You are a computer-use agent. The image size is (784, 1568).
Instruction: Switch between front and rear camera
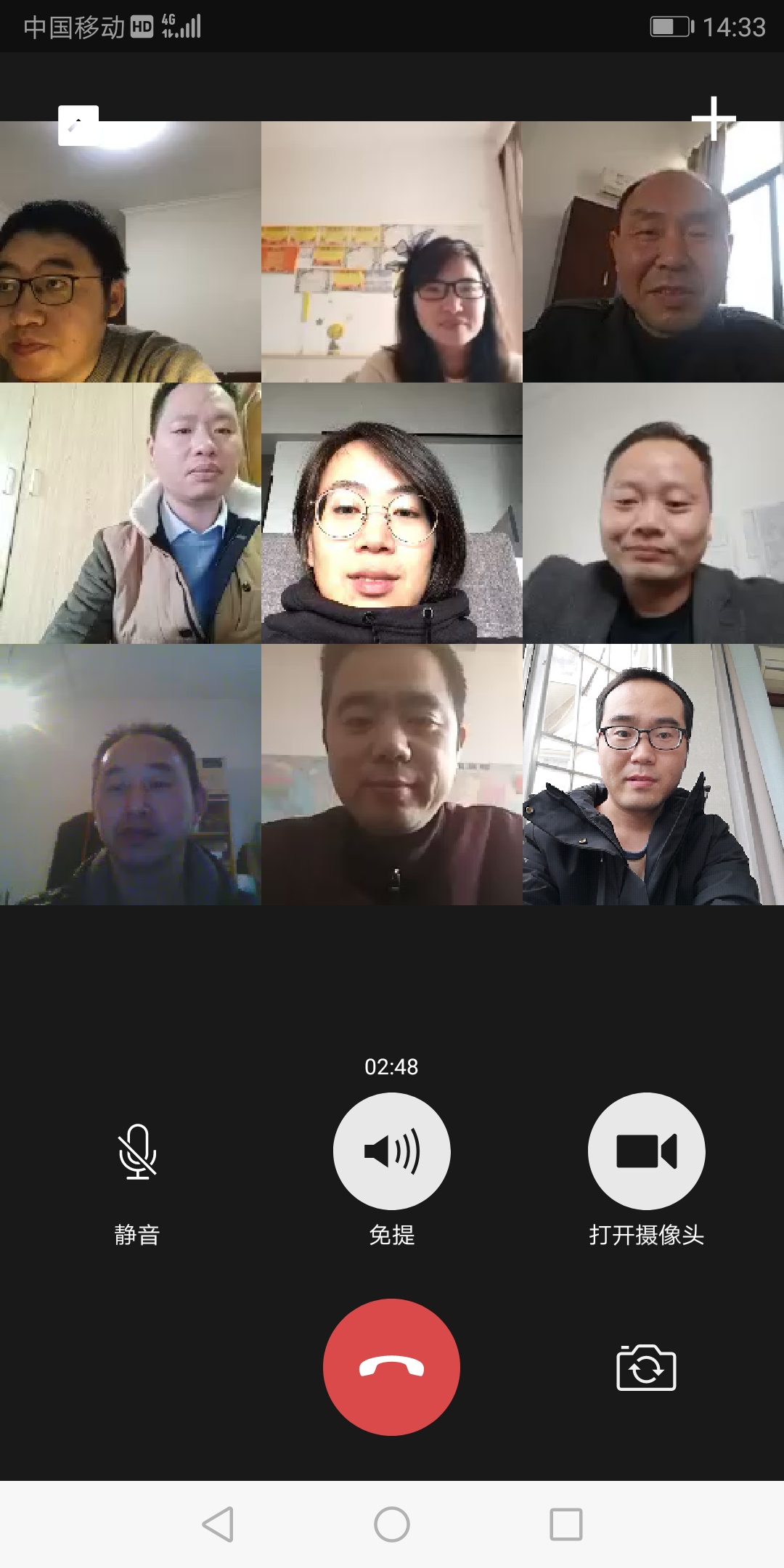pos(646,1368)
